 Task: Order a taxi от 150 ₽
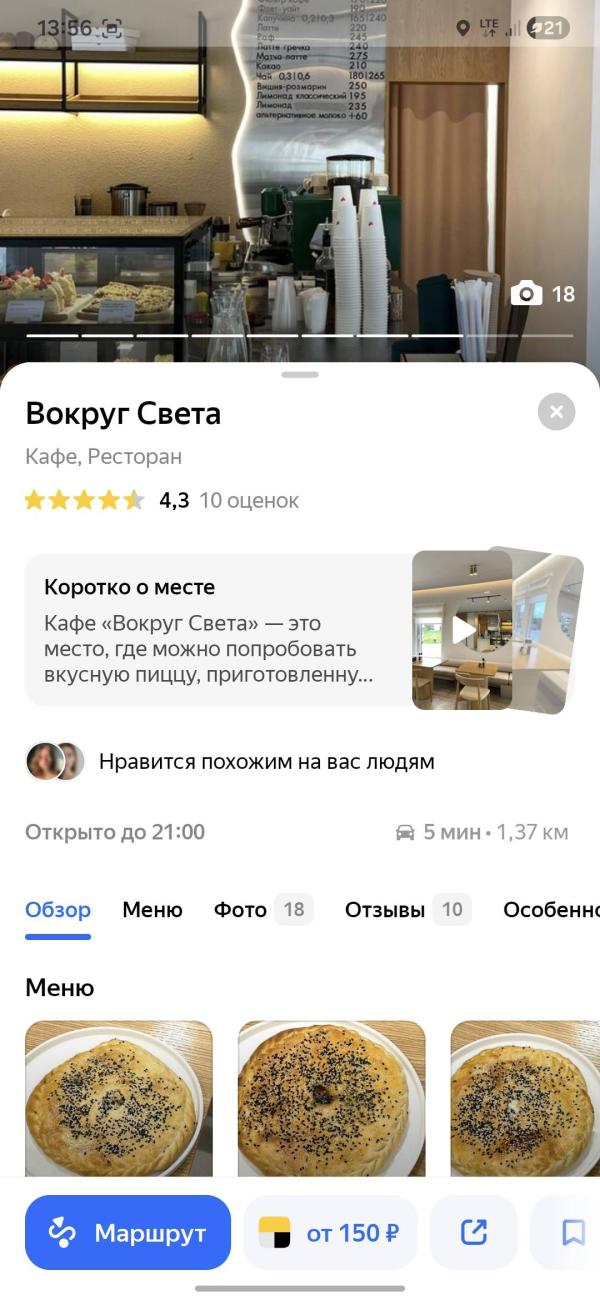point(330,1233)
